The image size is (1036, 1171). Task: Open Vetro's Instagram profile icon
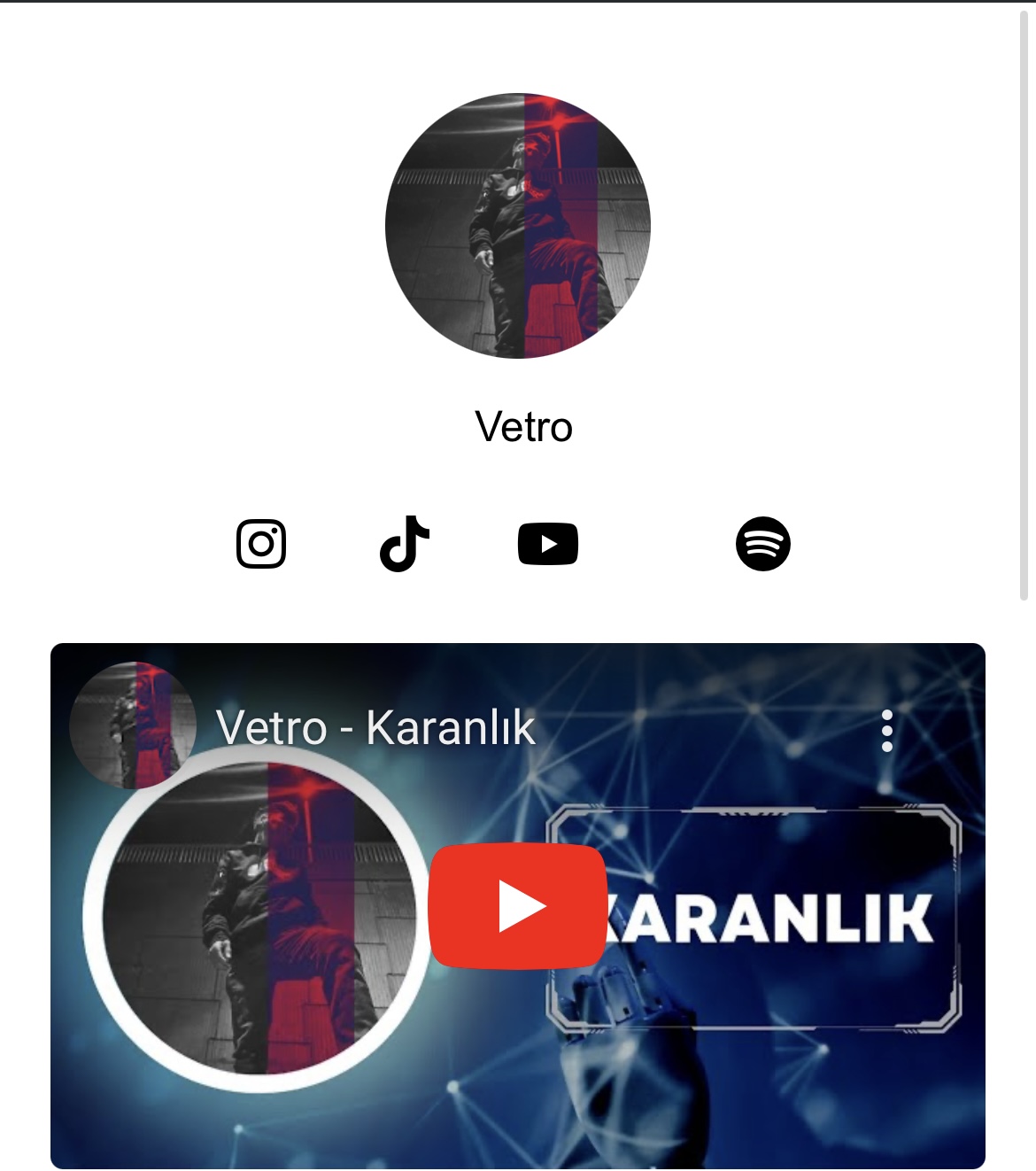(261, 544)
